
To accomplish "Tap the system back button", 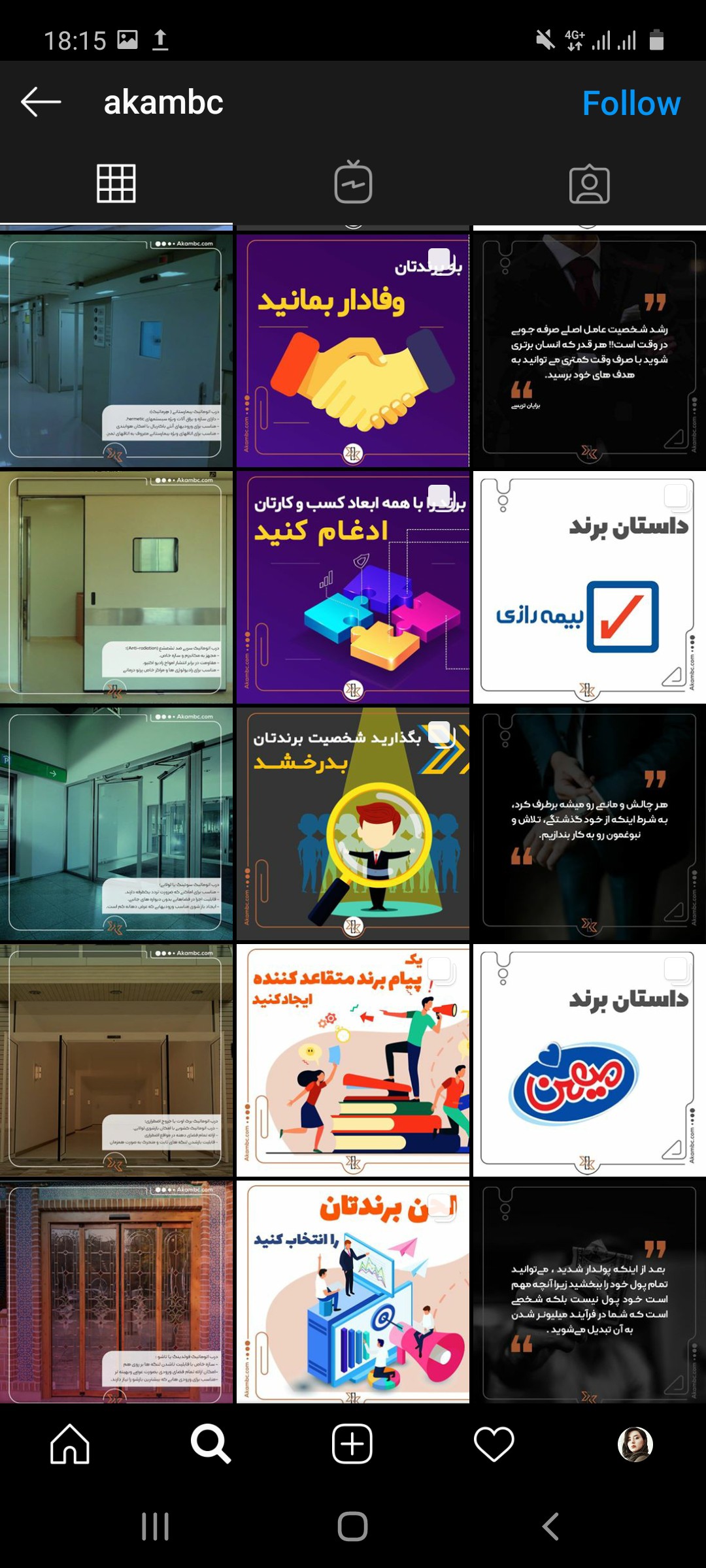I will [550, 1527].
